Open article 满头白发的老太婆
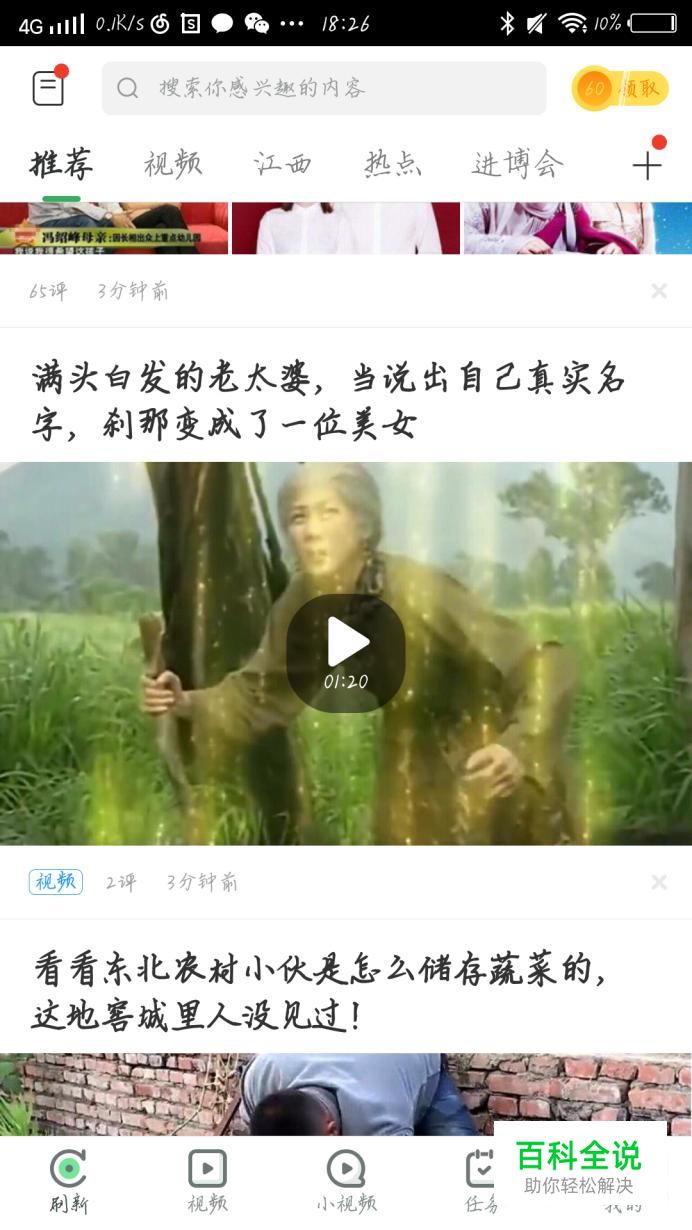 pos(330,402)
